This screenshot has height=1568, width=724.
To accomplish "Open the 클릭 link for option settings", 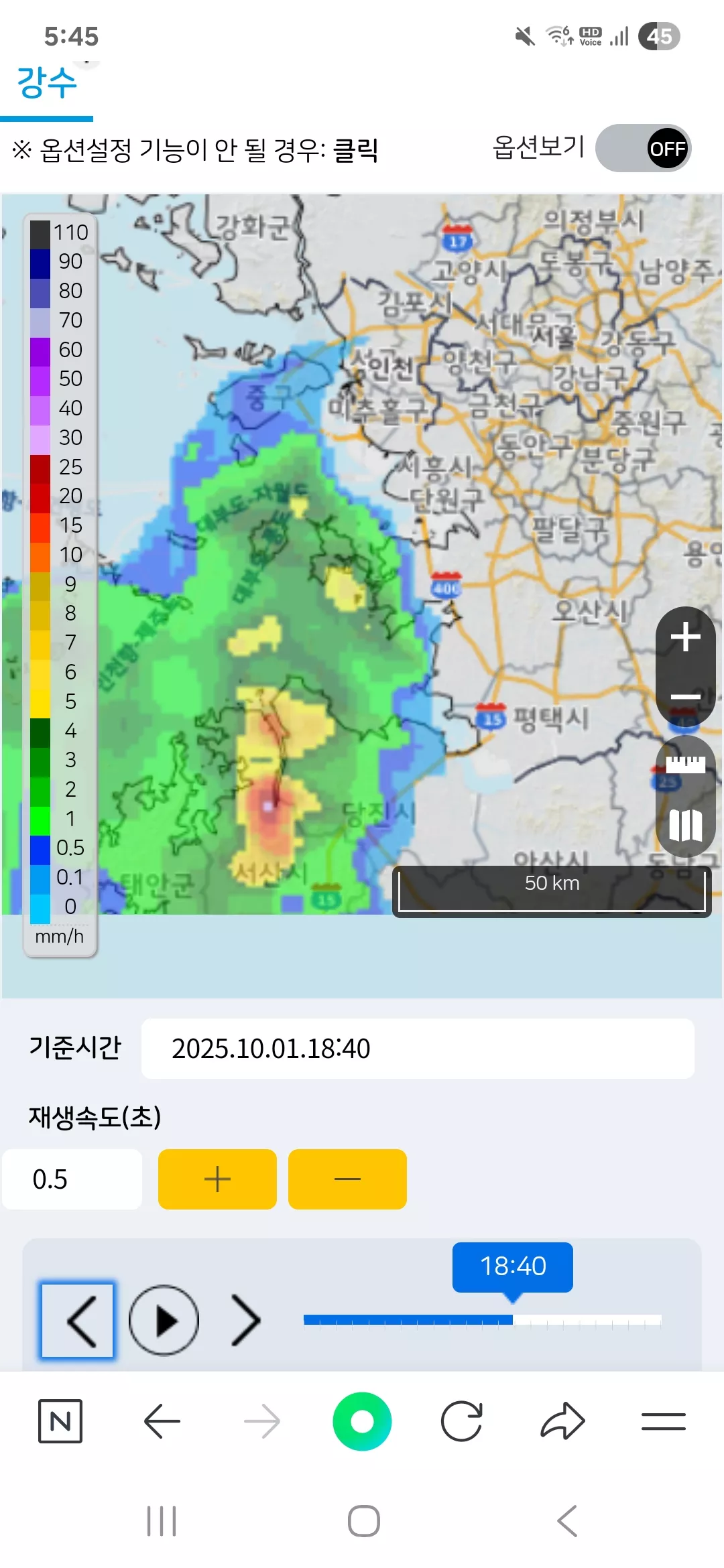I will click(x=356, y=149).
